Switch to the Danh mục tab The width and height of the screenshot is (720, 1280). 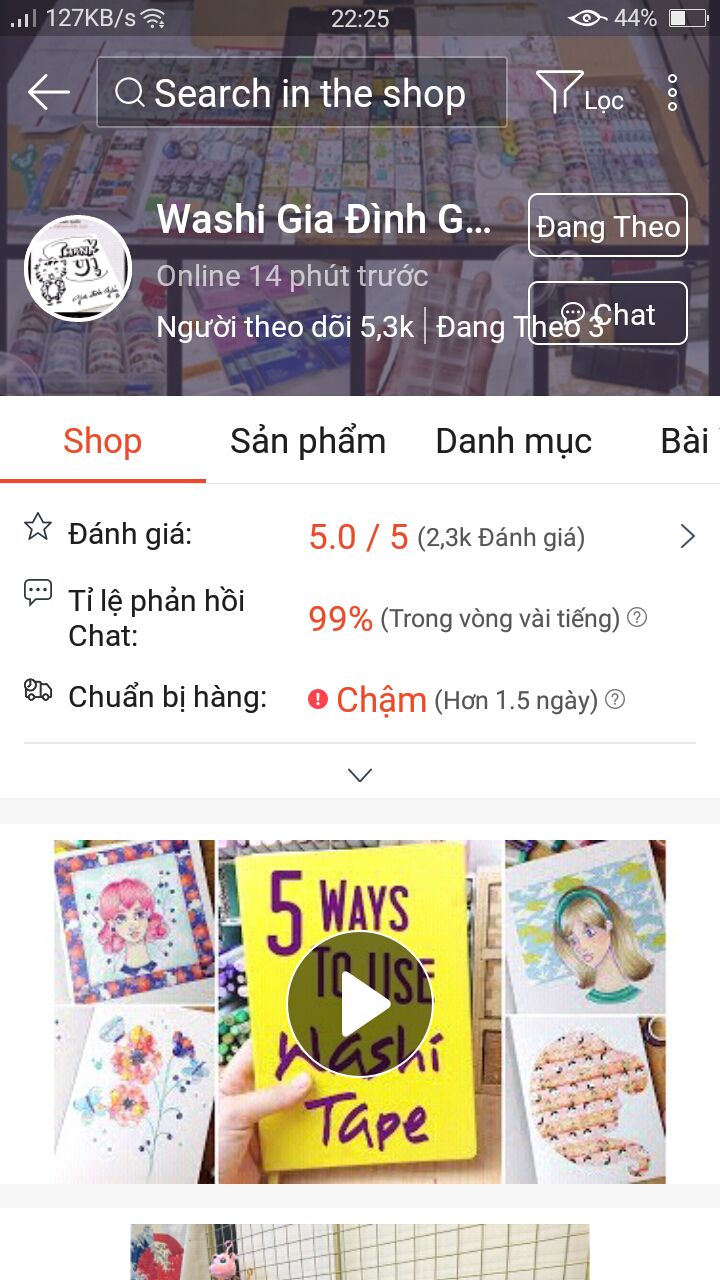pyautogui.click(x=513, y=441)
